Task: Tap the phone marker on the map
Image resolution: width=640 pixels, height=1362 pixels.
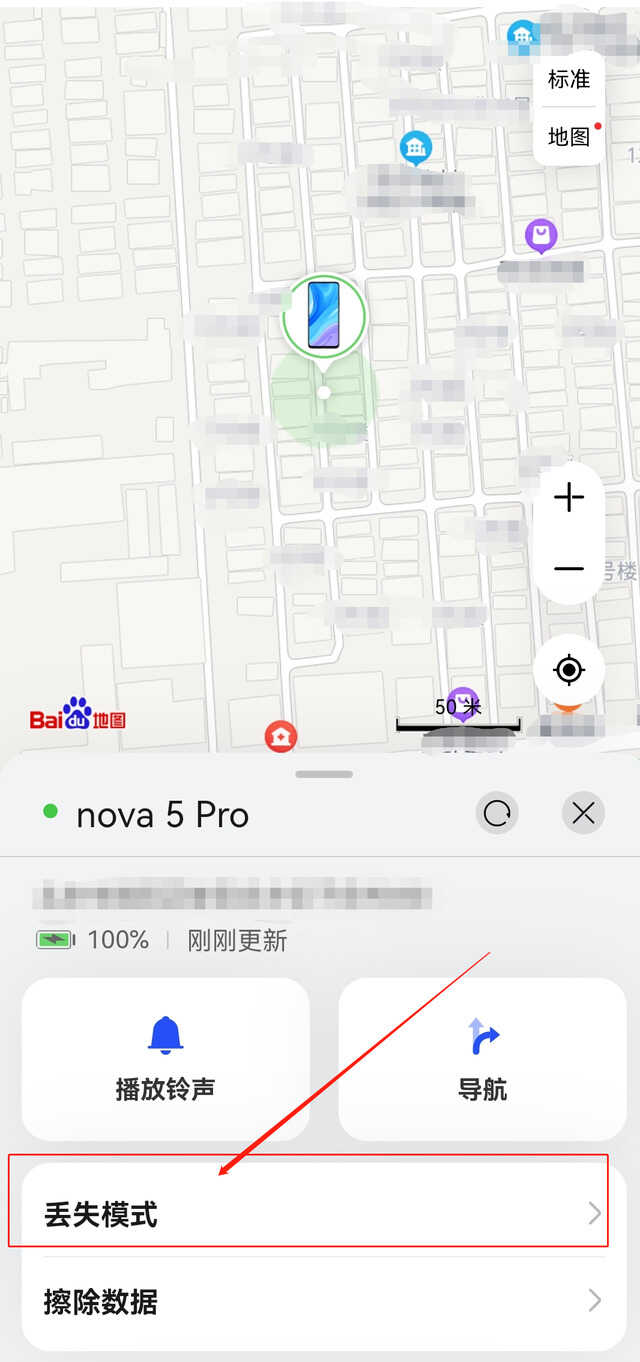Action: (x=323, y=315)
